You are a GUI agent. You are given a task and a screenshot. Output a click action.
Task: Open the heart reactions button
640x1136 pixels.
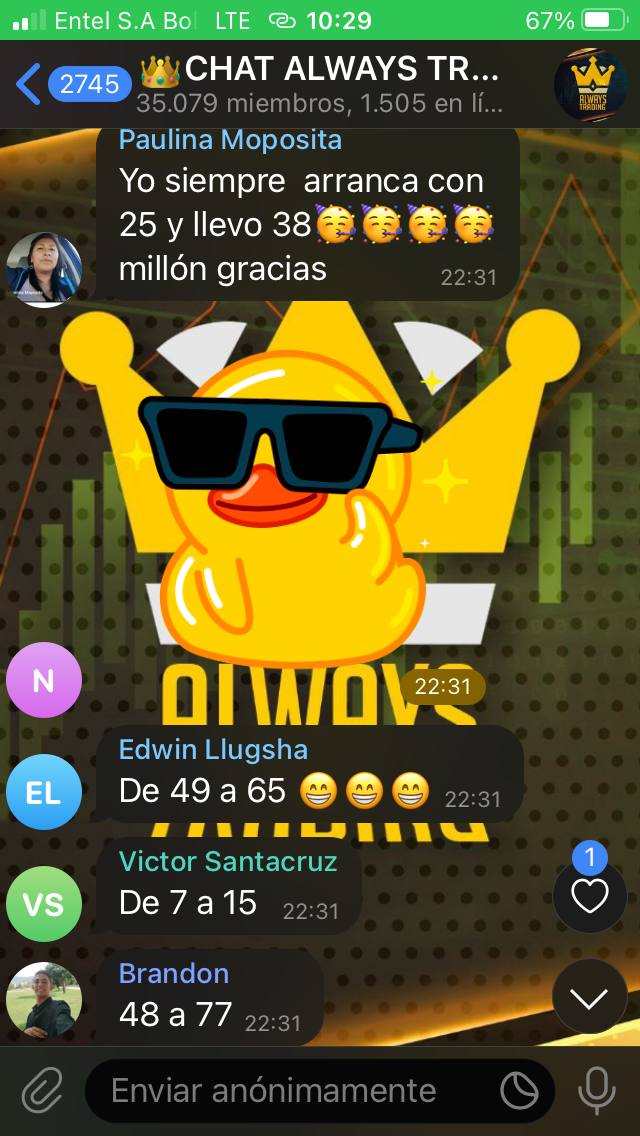[x=589, y=897]
